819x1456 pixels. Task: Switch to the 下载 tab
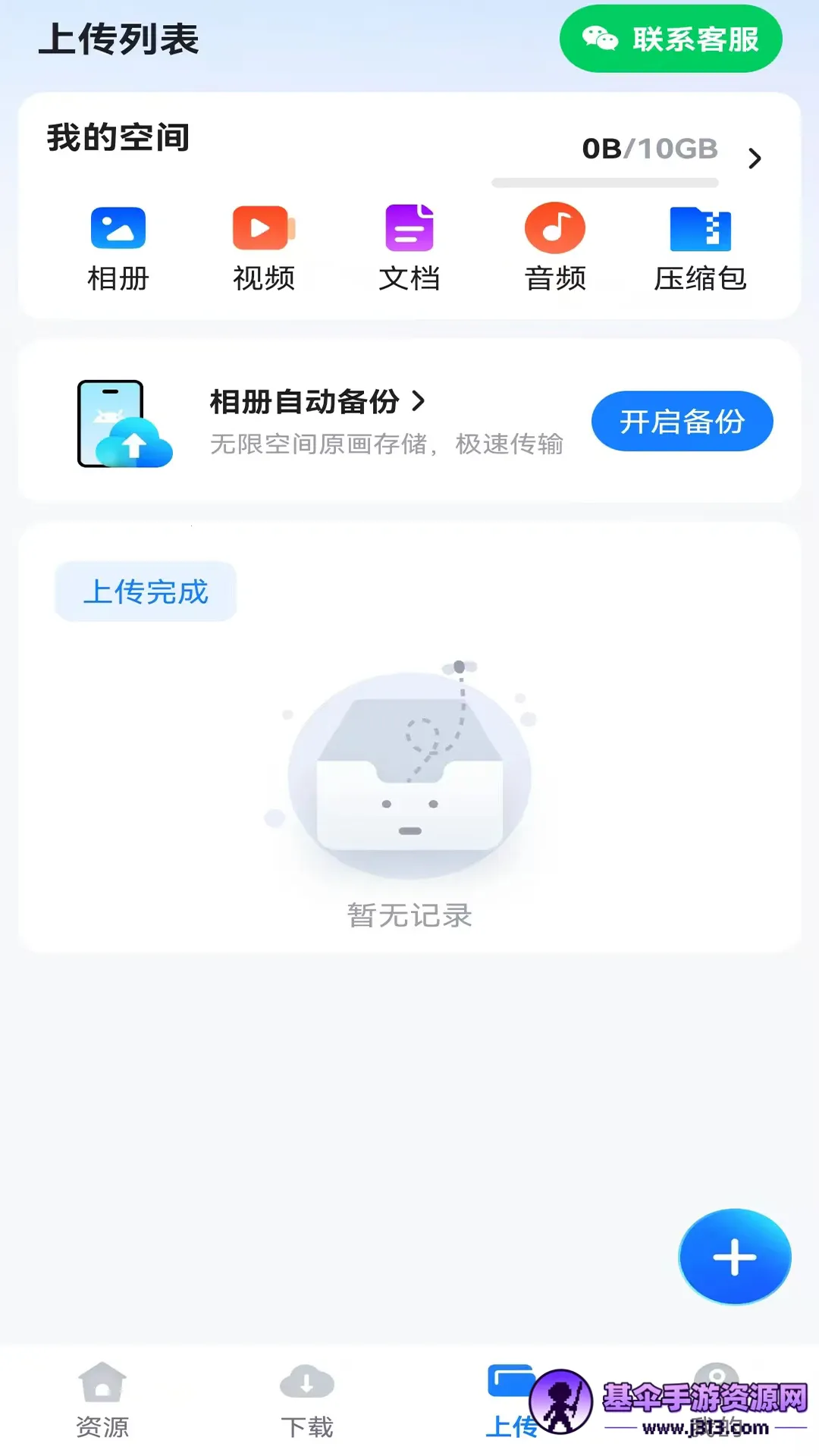pos(307,1400)
